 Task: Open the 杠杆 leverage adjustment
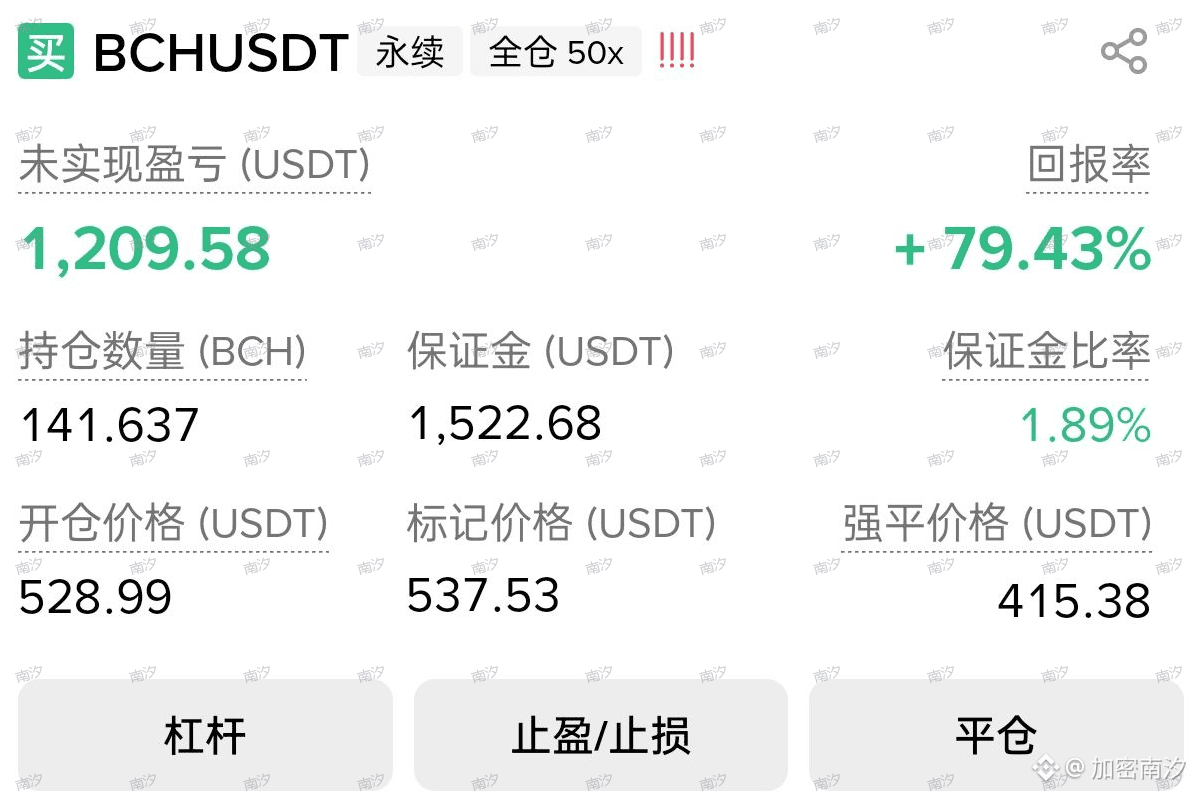(206, 735)
